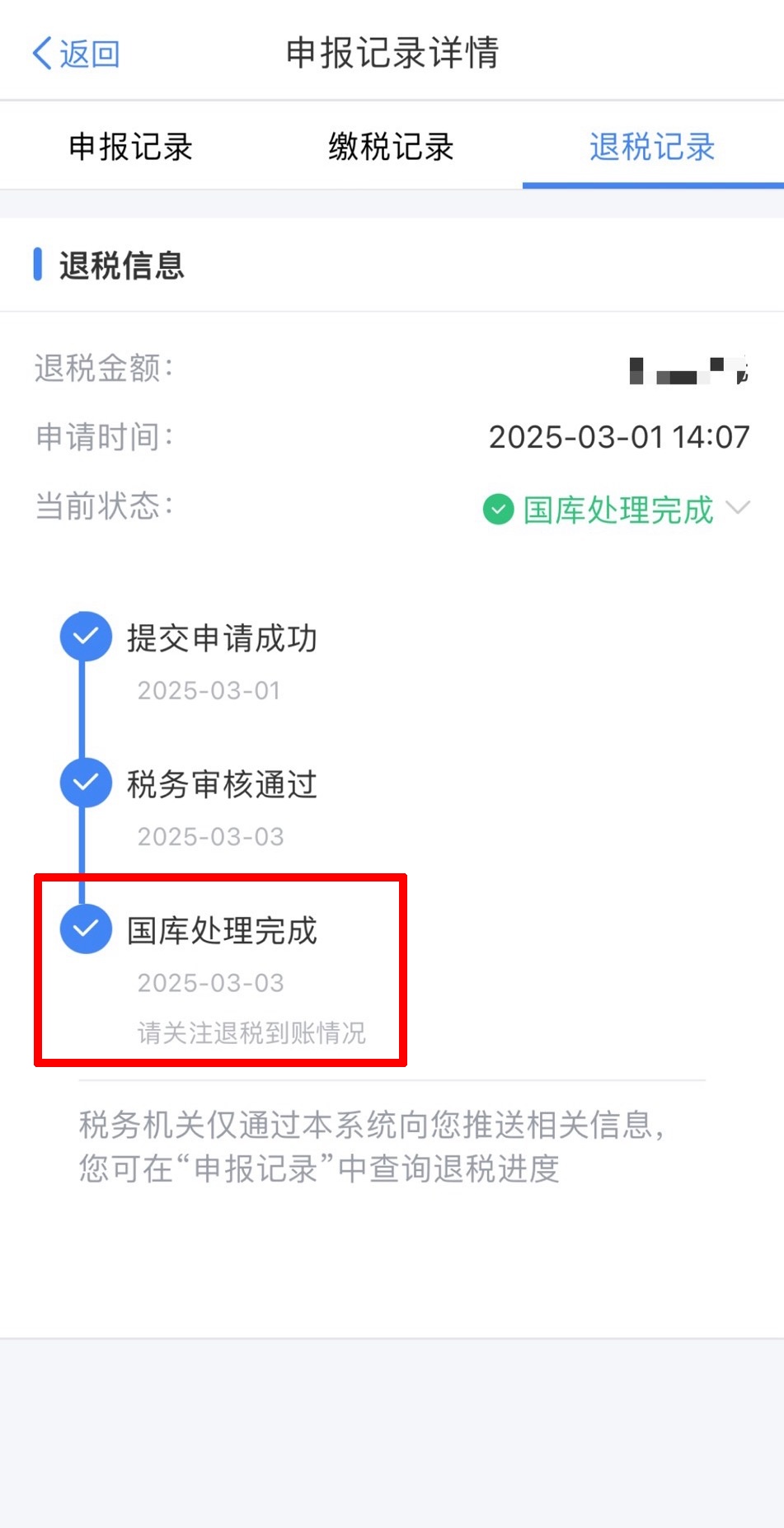Click the red highlighted 国库处理完成 timeline step
The image size is (784, 1528).
221,969
